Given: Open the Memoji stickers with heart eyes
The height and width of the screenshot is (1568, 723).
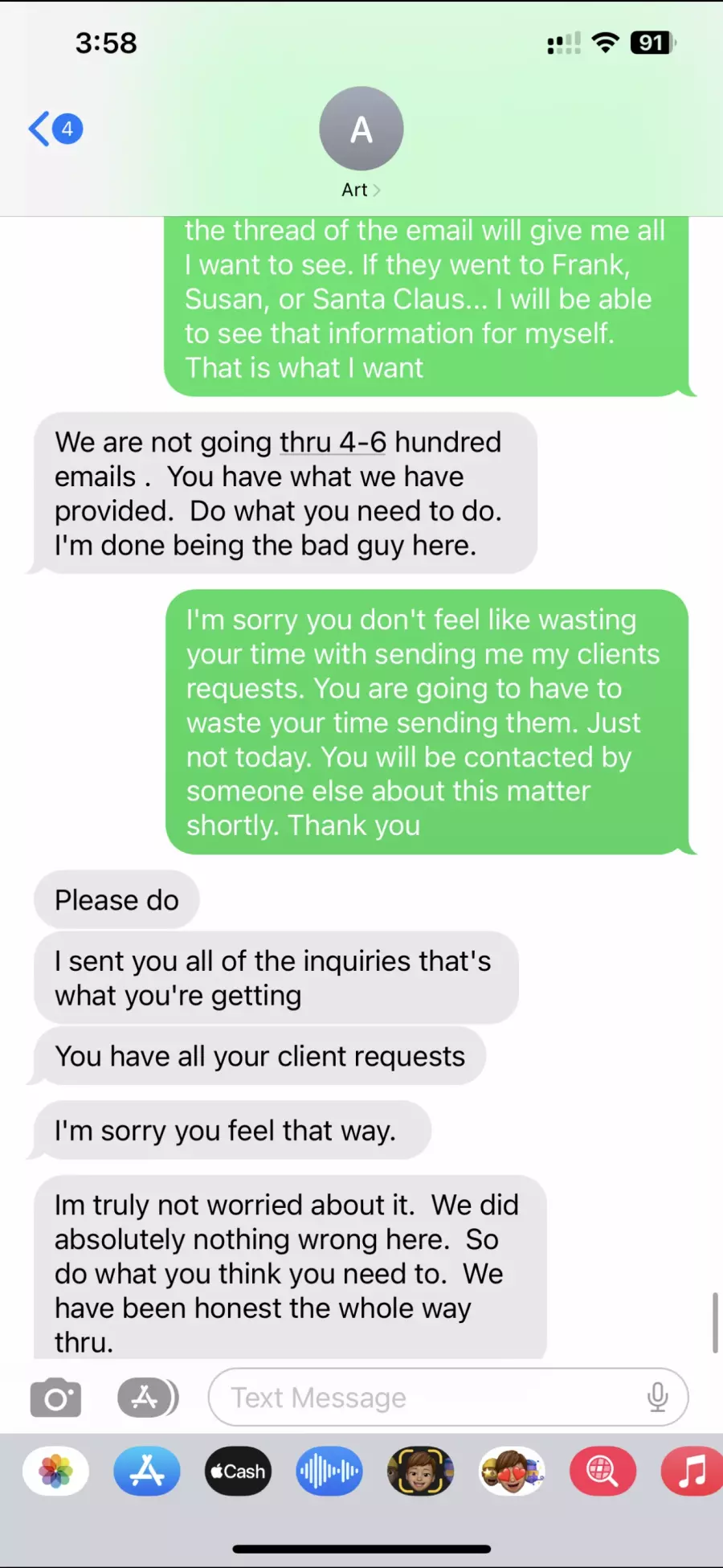Looking at the screenshot, I should pyautogui.click(x=512, y=1472).
